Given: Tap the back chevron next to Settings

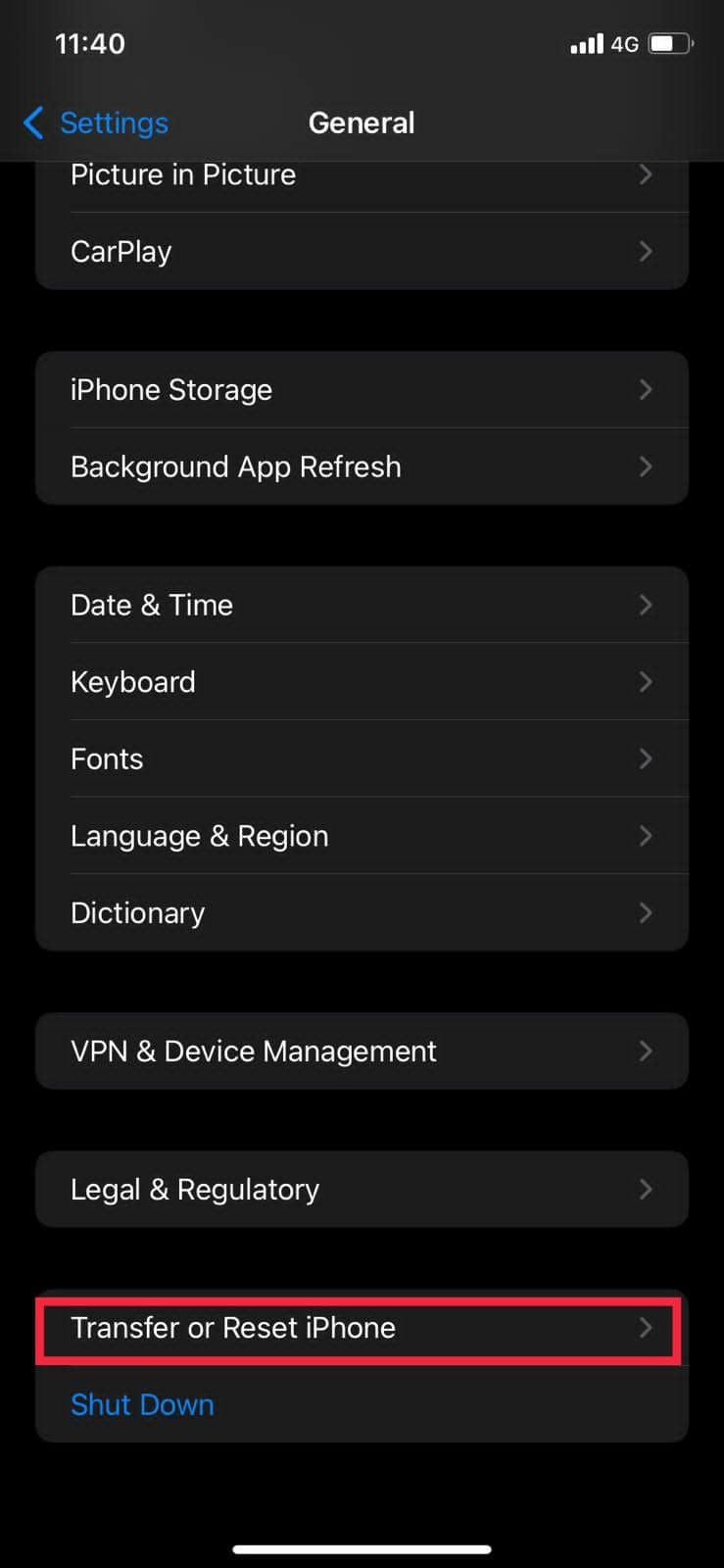Looking at the screenshot, I should pyautogui.click(x=32, y=122).
